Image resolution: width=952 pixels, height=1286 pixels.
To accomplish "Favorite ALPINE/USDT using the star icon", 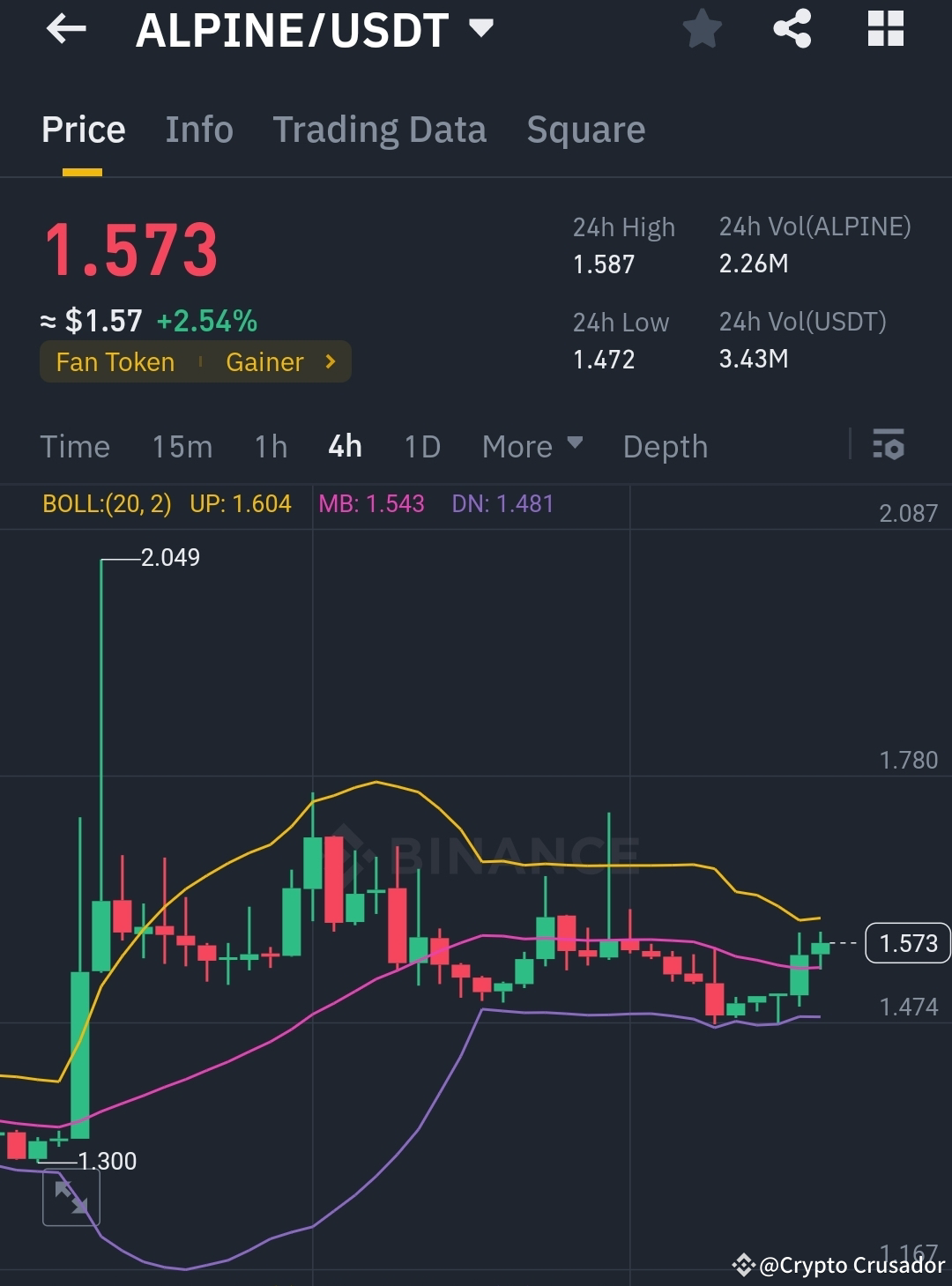I will click(x=702, y=29).
